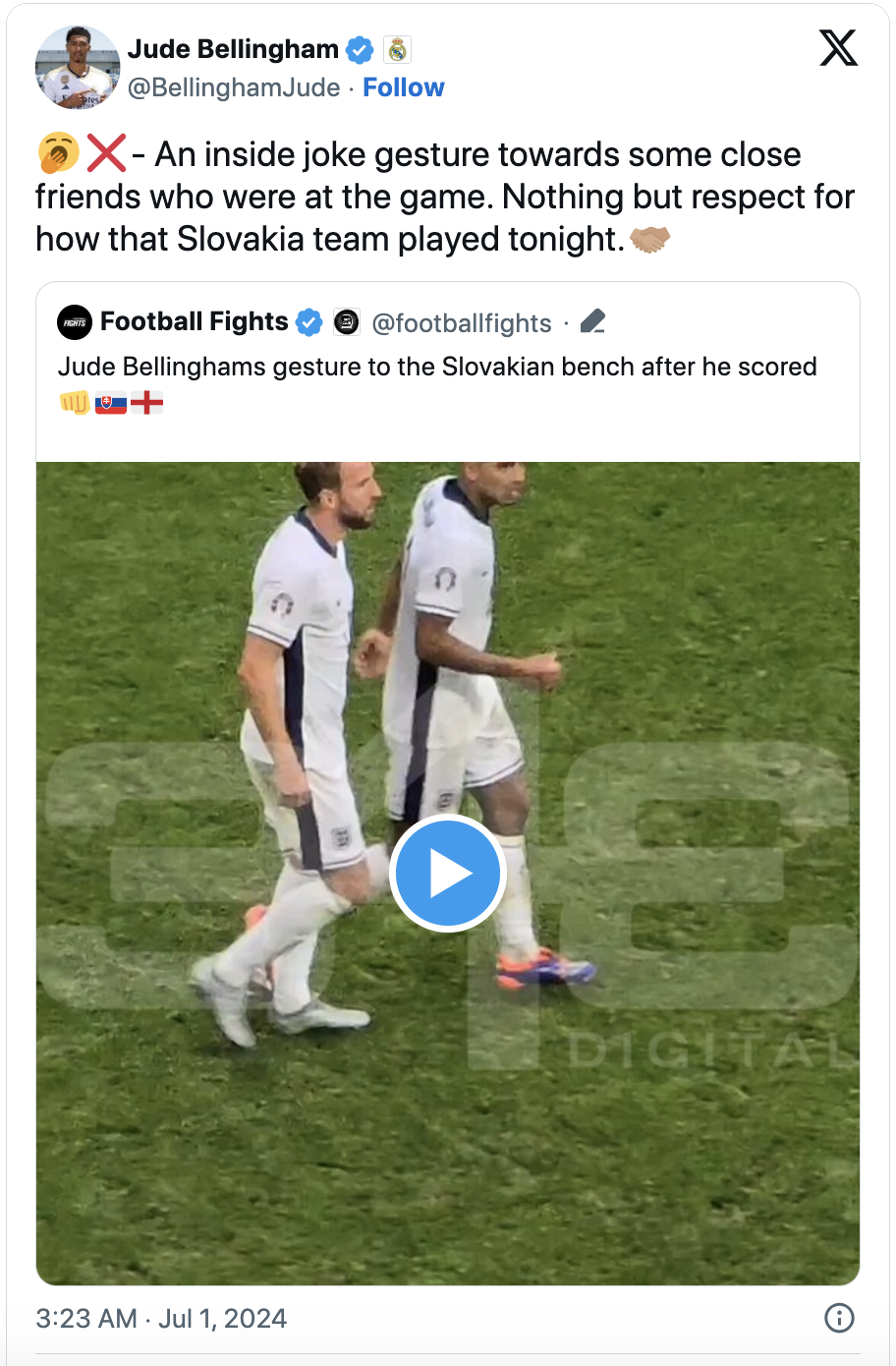The height and width of the screenshot is (1366, 896).
Task: Open Jude Bellingham's profile picture
Action: click(77, 67)
